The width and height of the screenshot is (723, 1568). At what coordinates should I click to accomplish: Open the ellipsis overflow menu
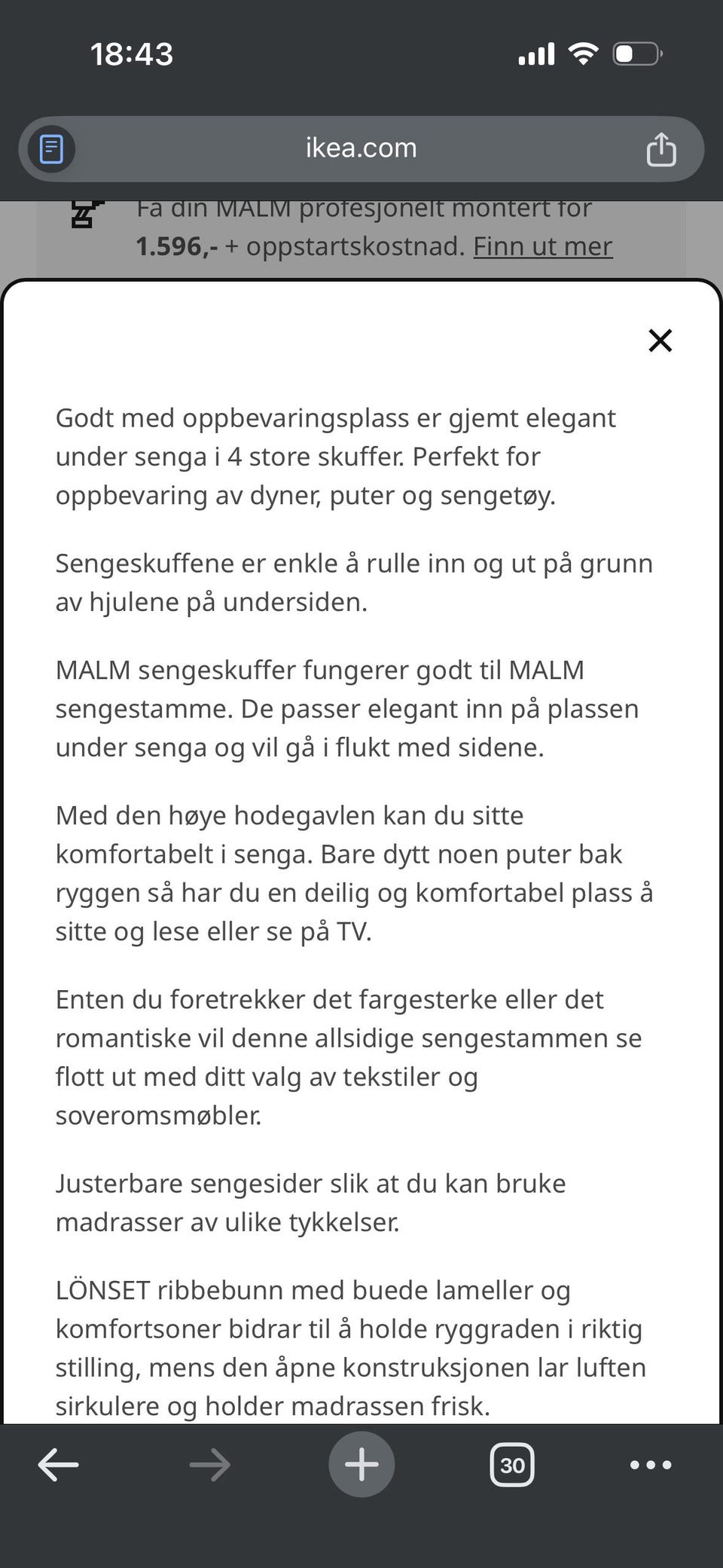pos(649,1464)
